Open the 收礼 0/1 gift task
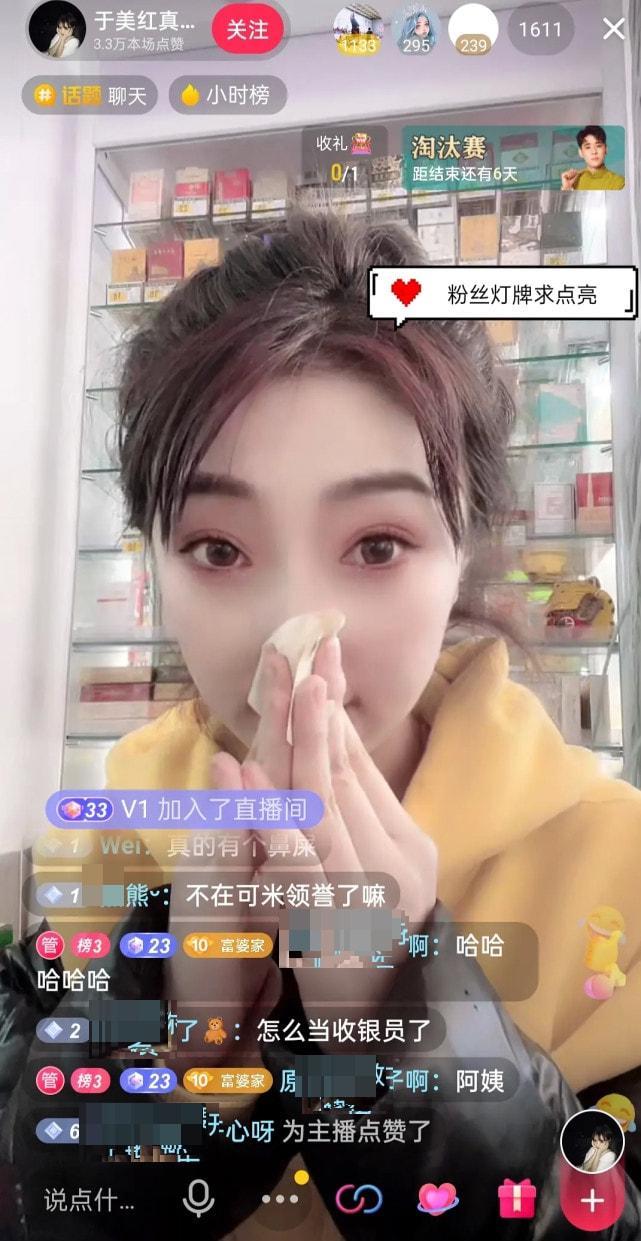 [344, 158]
